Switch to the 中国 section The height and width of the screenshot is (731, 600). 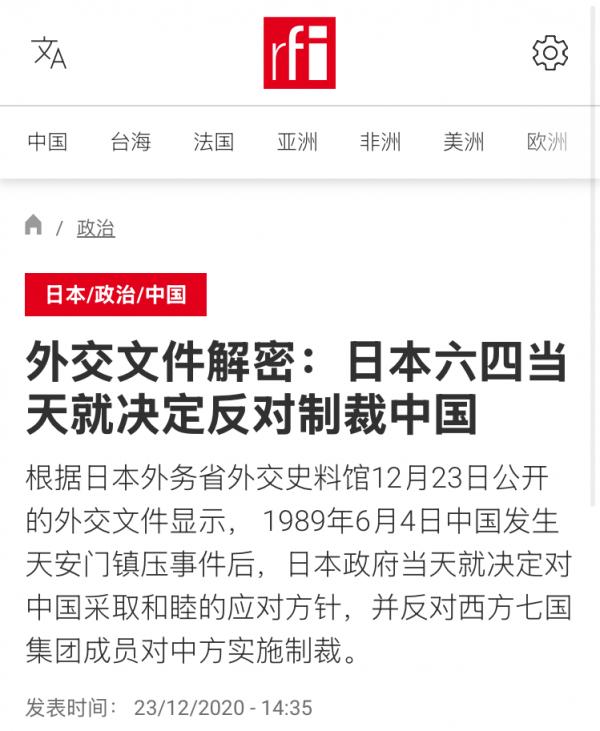coord(47,142)
